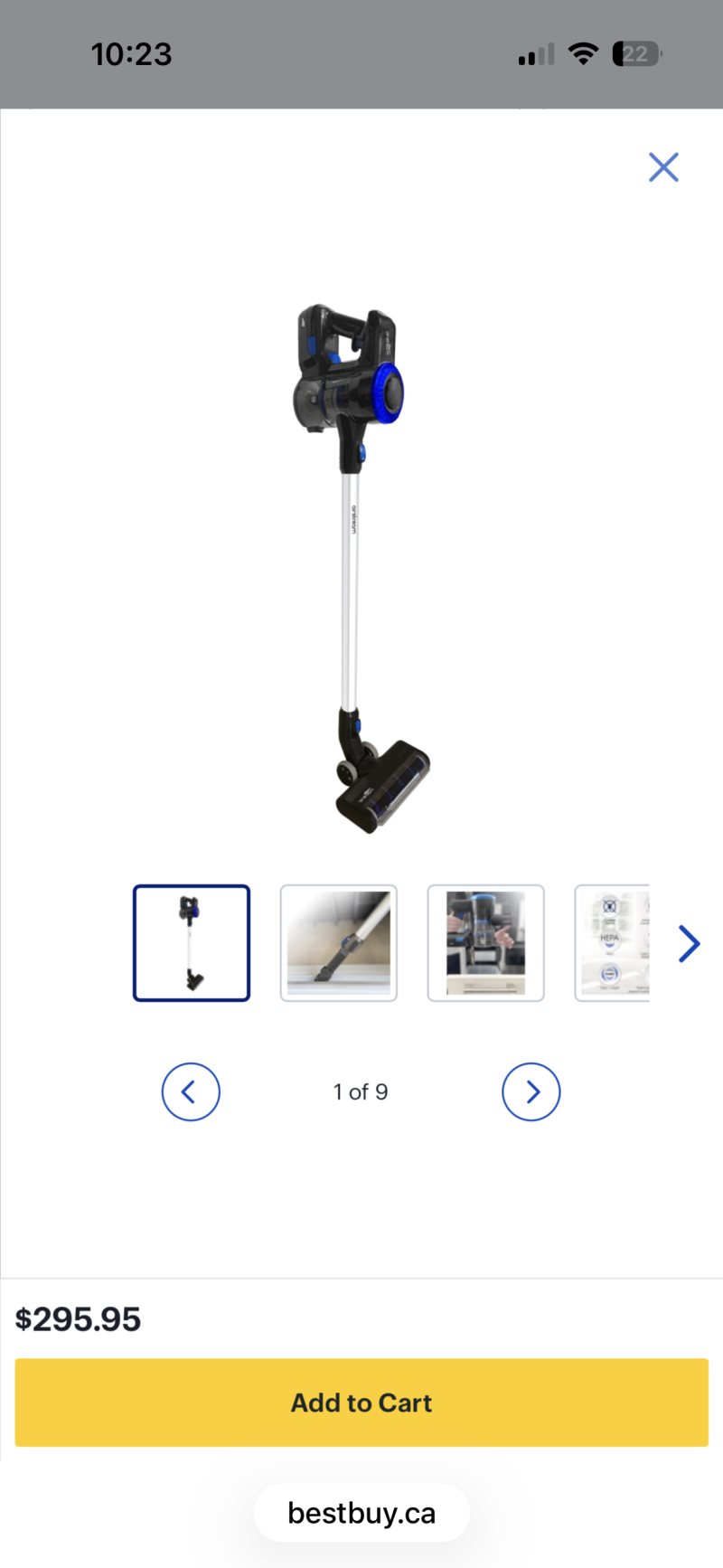The image size is (723, 1568).
Task: Open the third thumbnail showing the dustbin
Action: [486, 943]
